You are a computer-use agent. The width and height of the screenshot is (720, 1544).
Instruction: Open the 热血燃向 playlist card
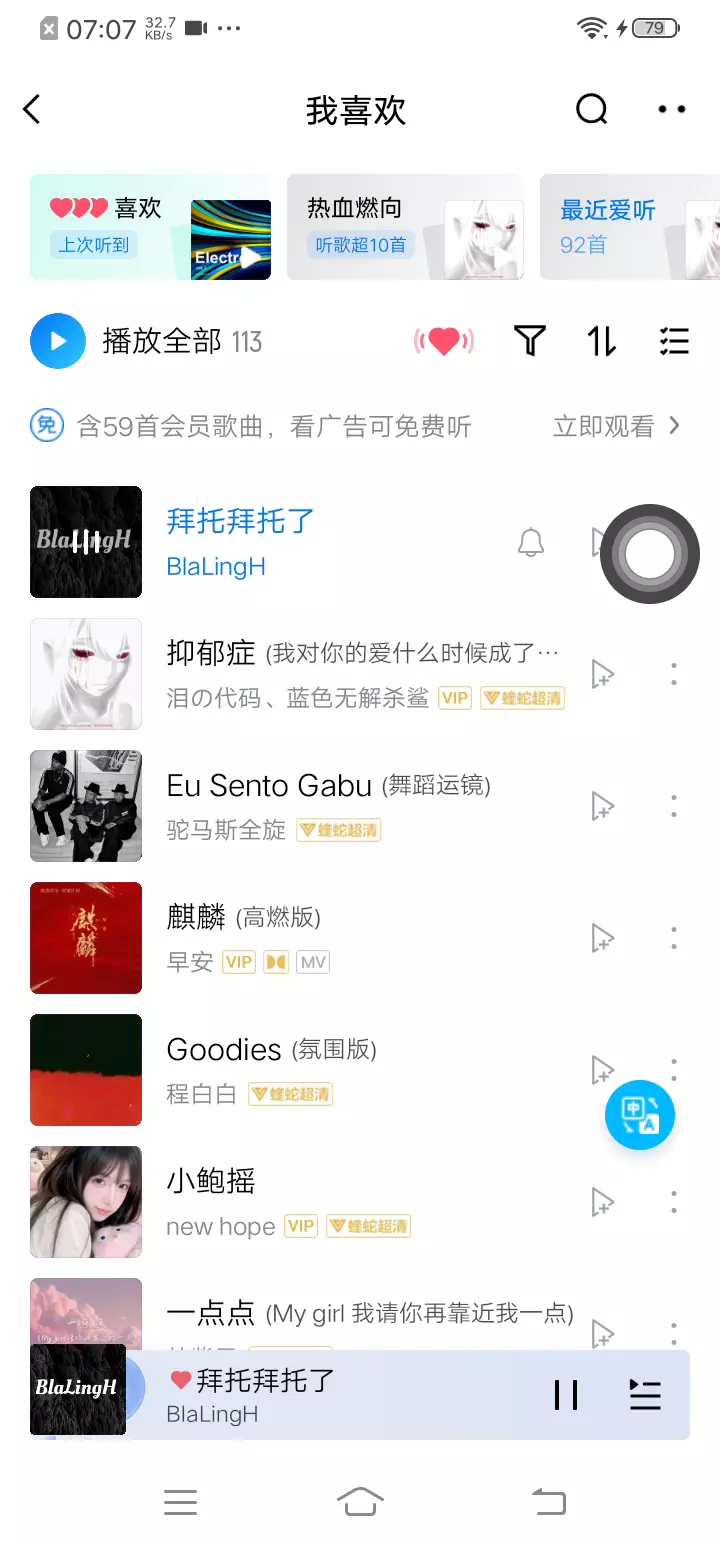click(405, 227)
